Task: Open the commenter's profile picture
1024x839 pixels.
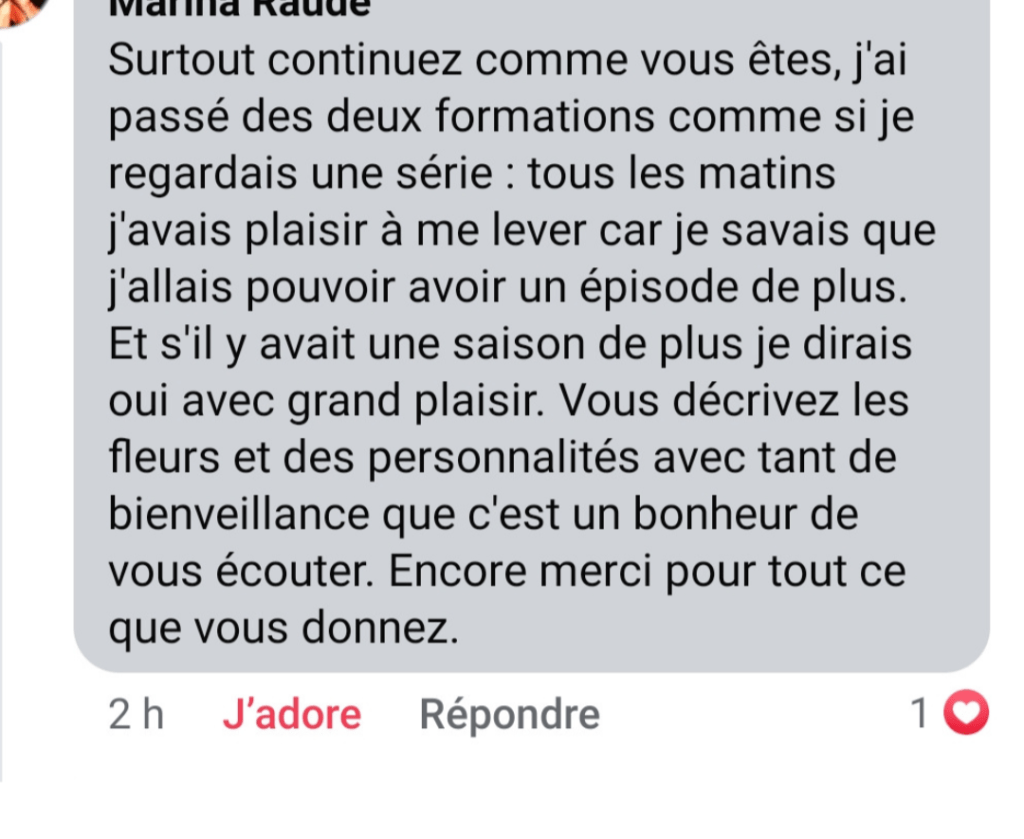Action: point(20,8)
